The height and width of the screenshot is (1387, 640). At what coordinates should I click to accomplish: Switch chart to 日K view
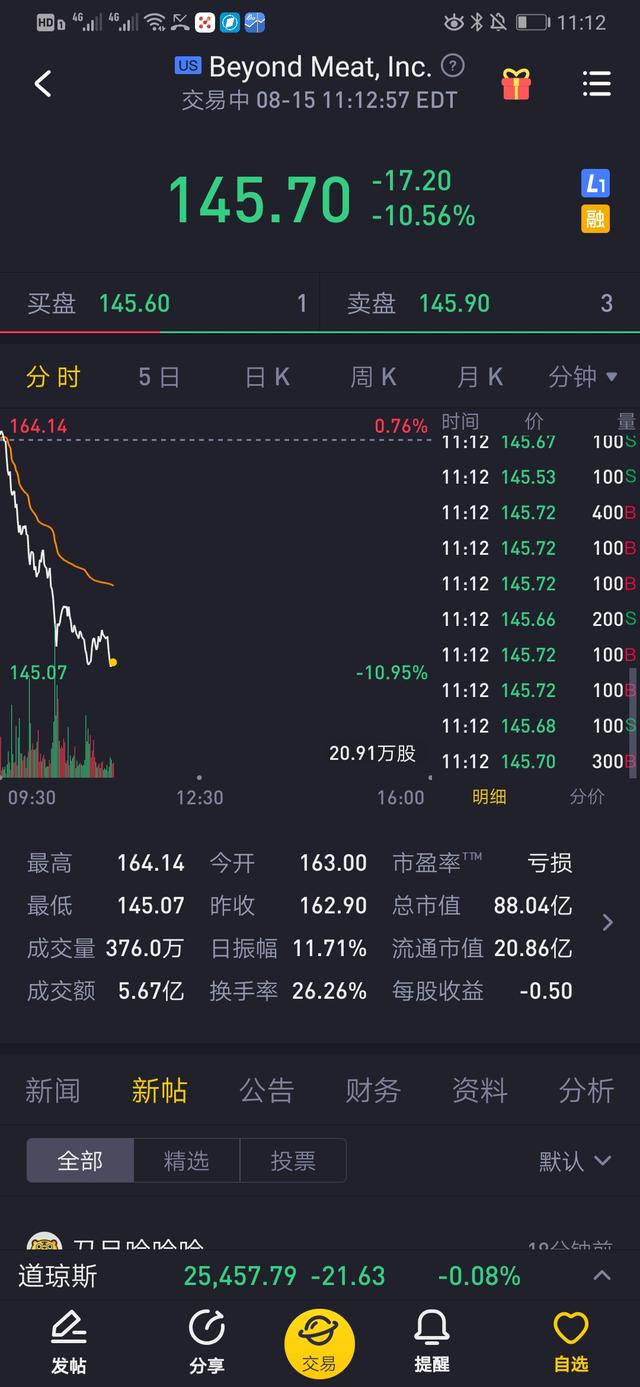coord(267,377)
